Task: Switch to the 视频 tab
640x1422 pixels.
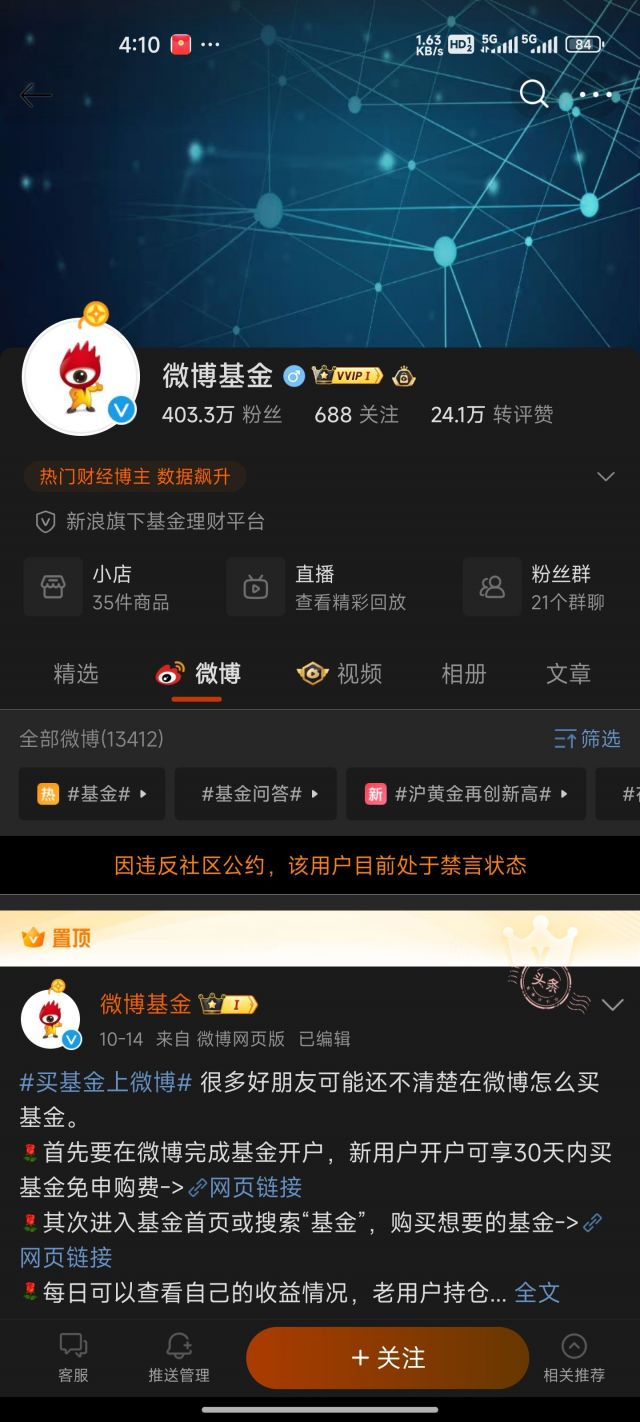Action: (x=340, y=674)
